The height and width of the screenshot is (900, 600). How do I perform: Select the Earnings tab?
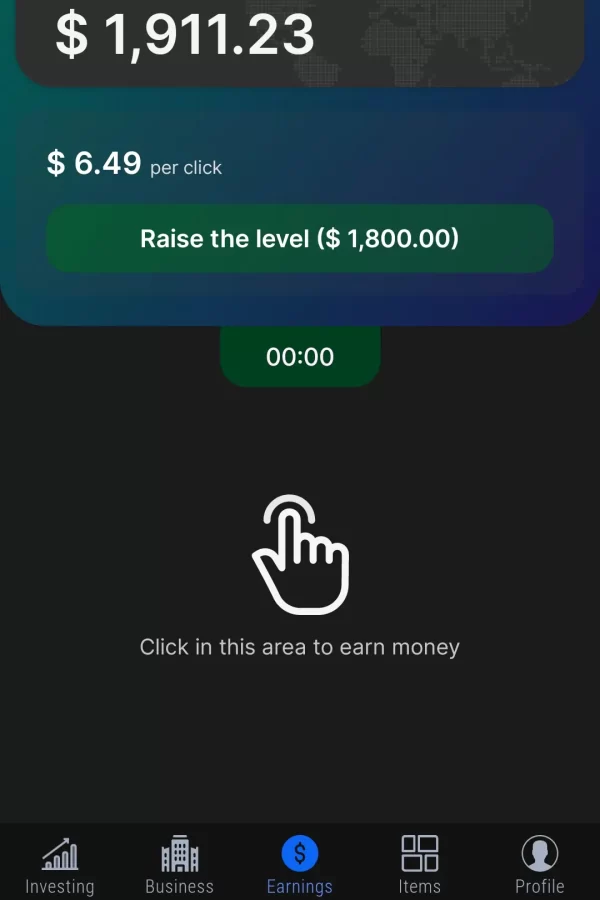coord(300,865)
